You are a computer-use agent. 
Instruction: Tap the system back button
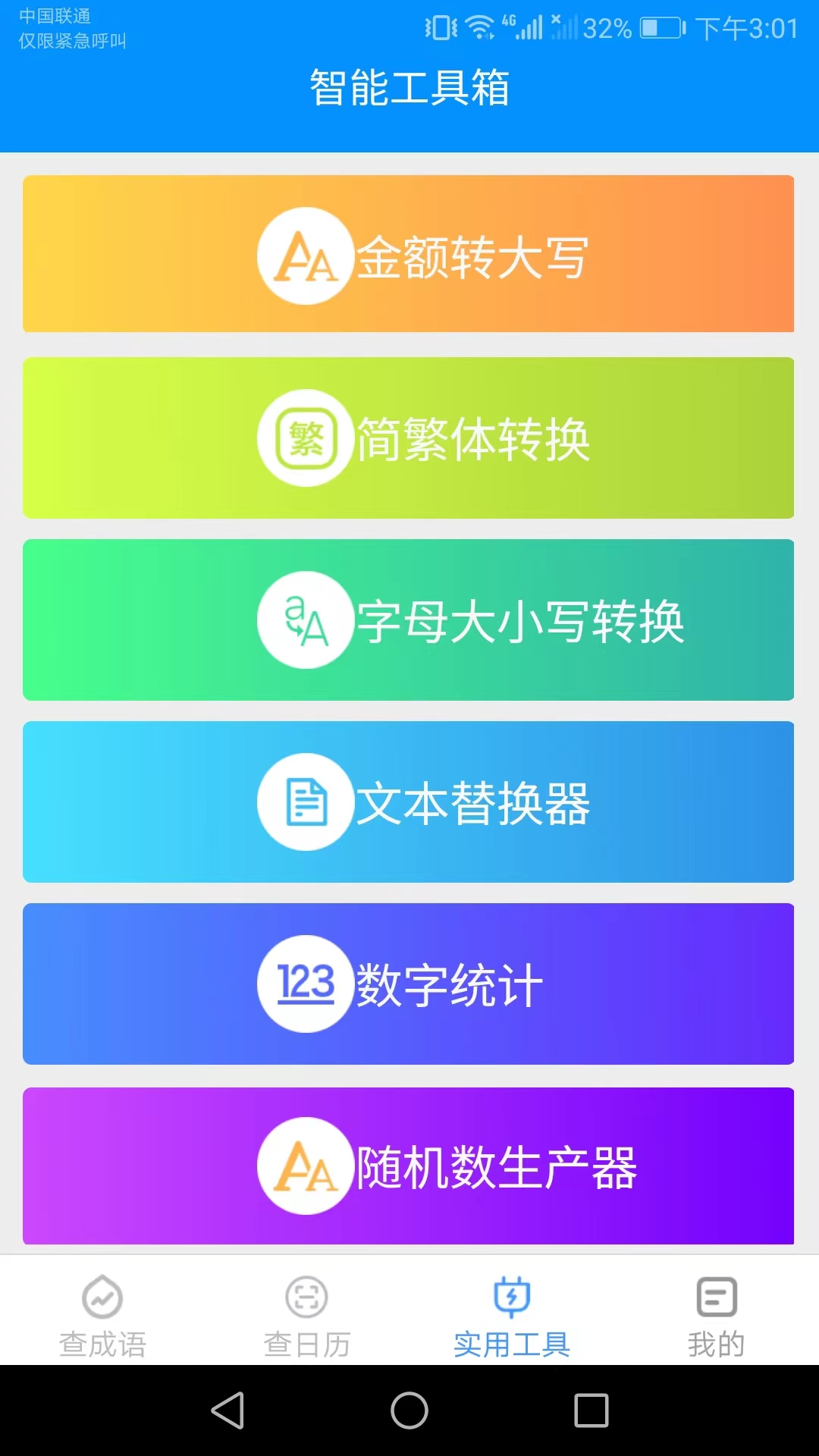coord(227,1410)
